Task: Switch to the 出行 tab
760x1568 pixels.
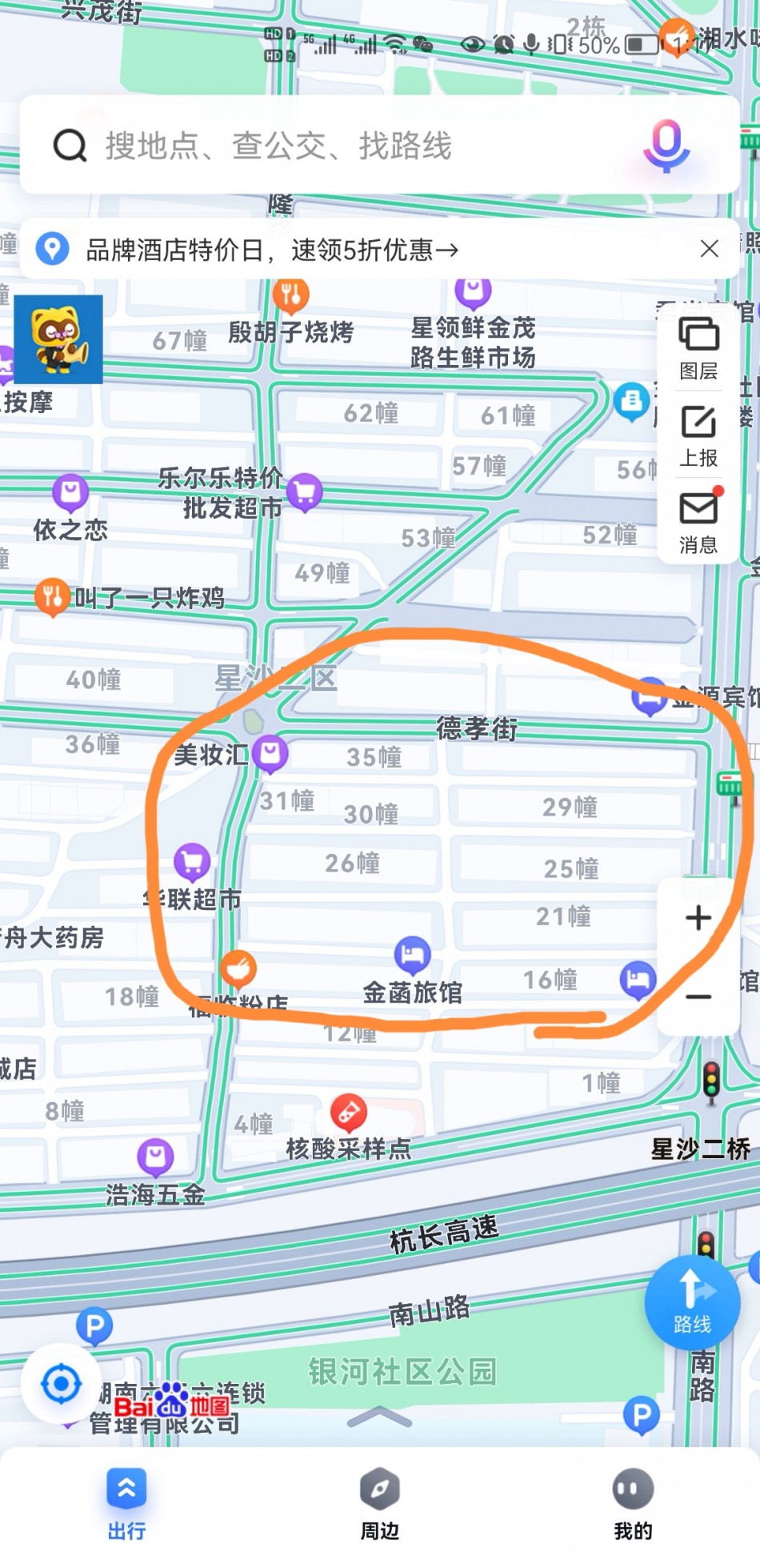Action: (126, 1504)
